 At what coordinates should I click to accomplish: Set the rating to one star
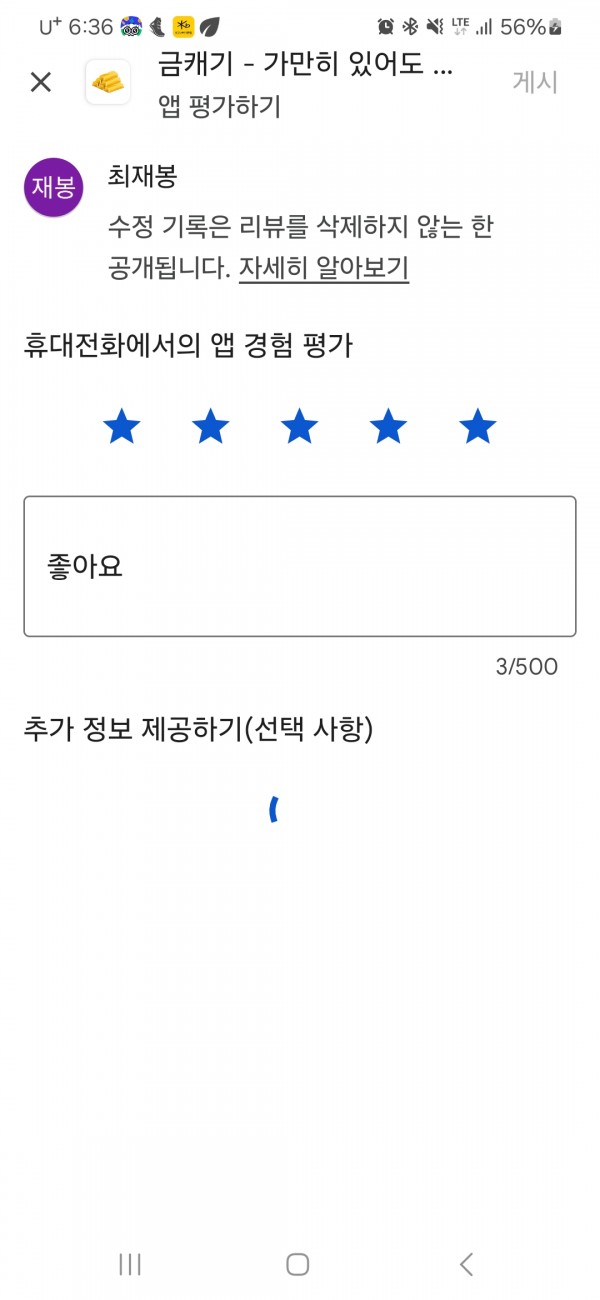122,427
